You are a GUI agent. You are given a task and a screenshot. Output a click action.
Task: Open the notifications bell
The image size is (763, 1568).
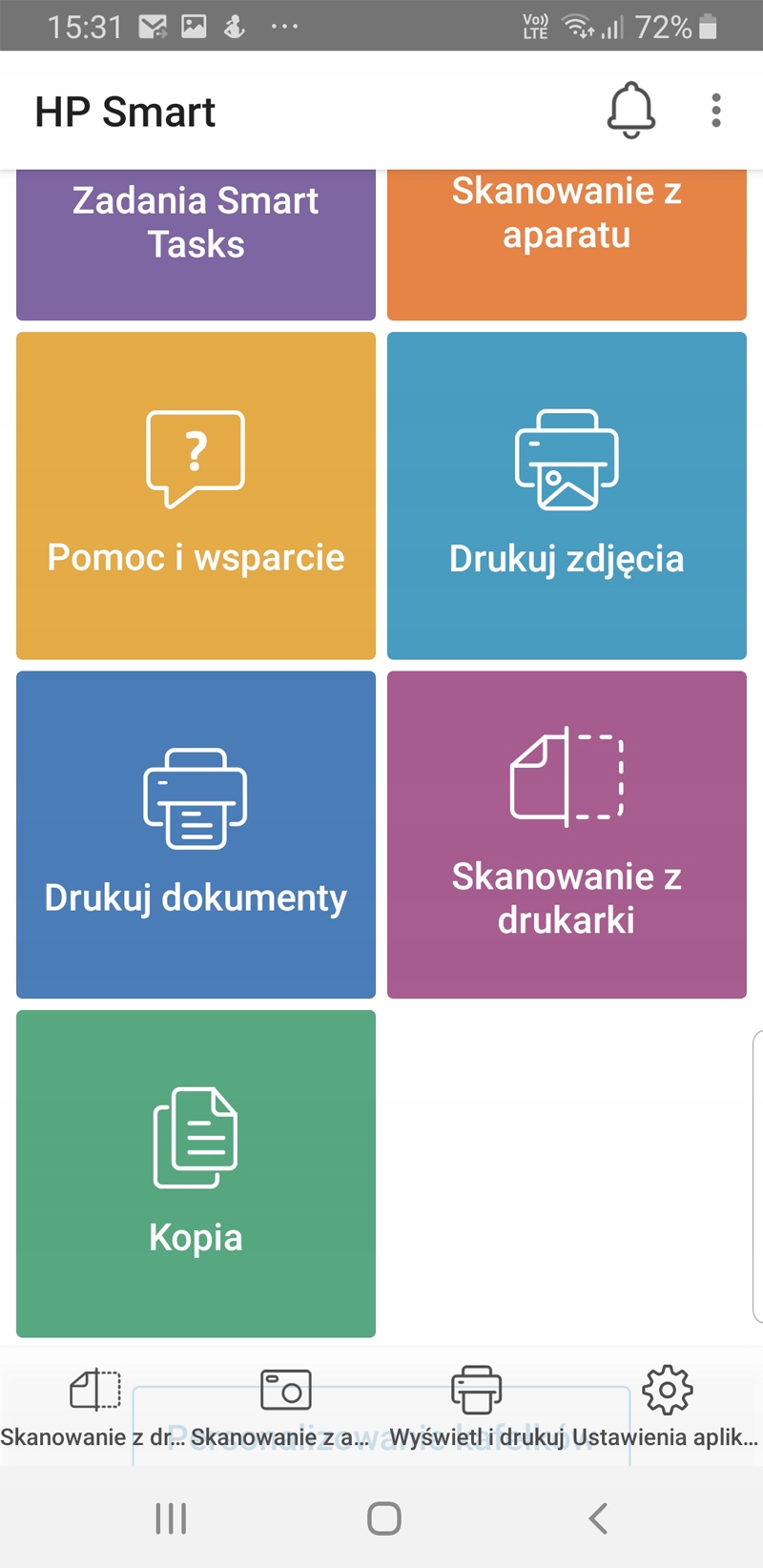click(630, 111)
